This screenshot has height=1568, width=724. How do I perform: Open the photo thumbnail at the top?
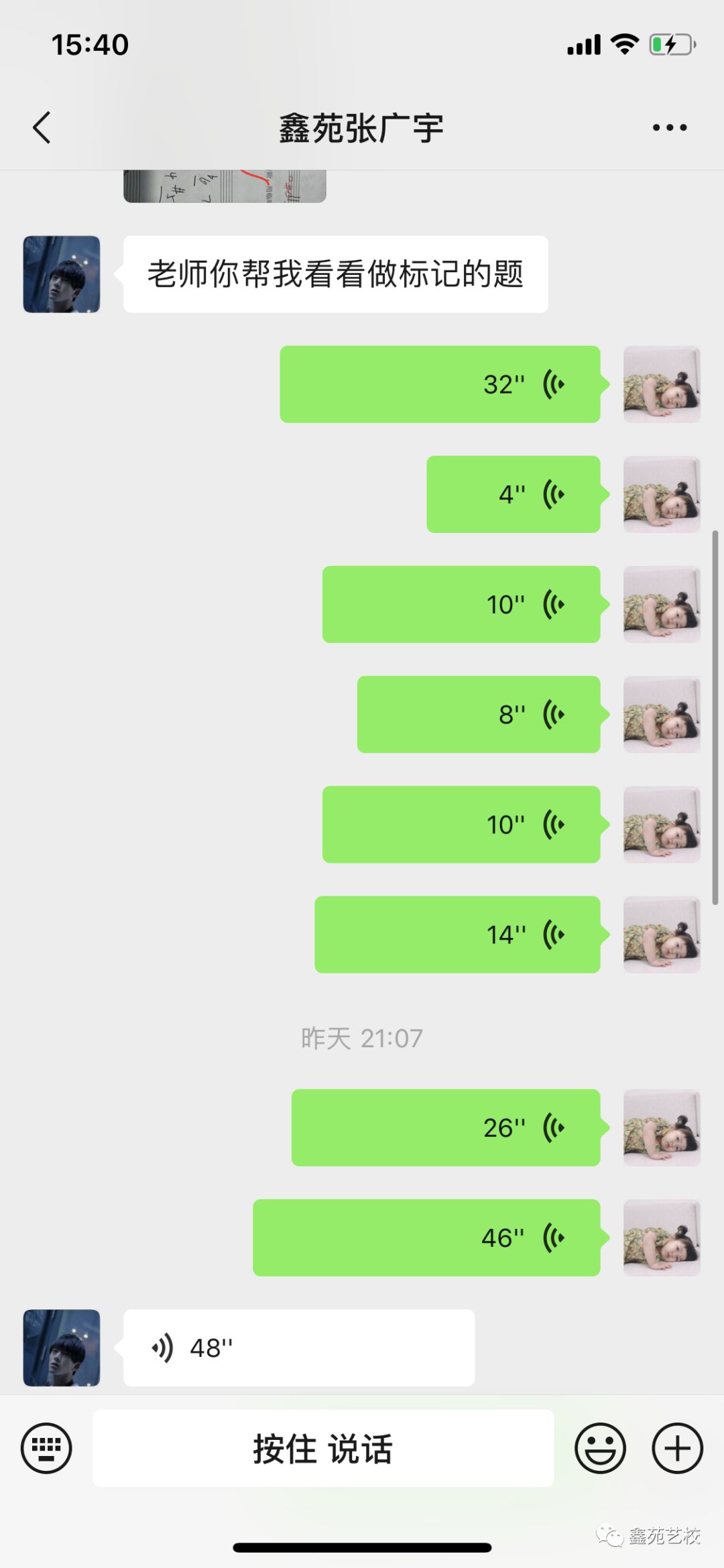225,186
